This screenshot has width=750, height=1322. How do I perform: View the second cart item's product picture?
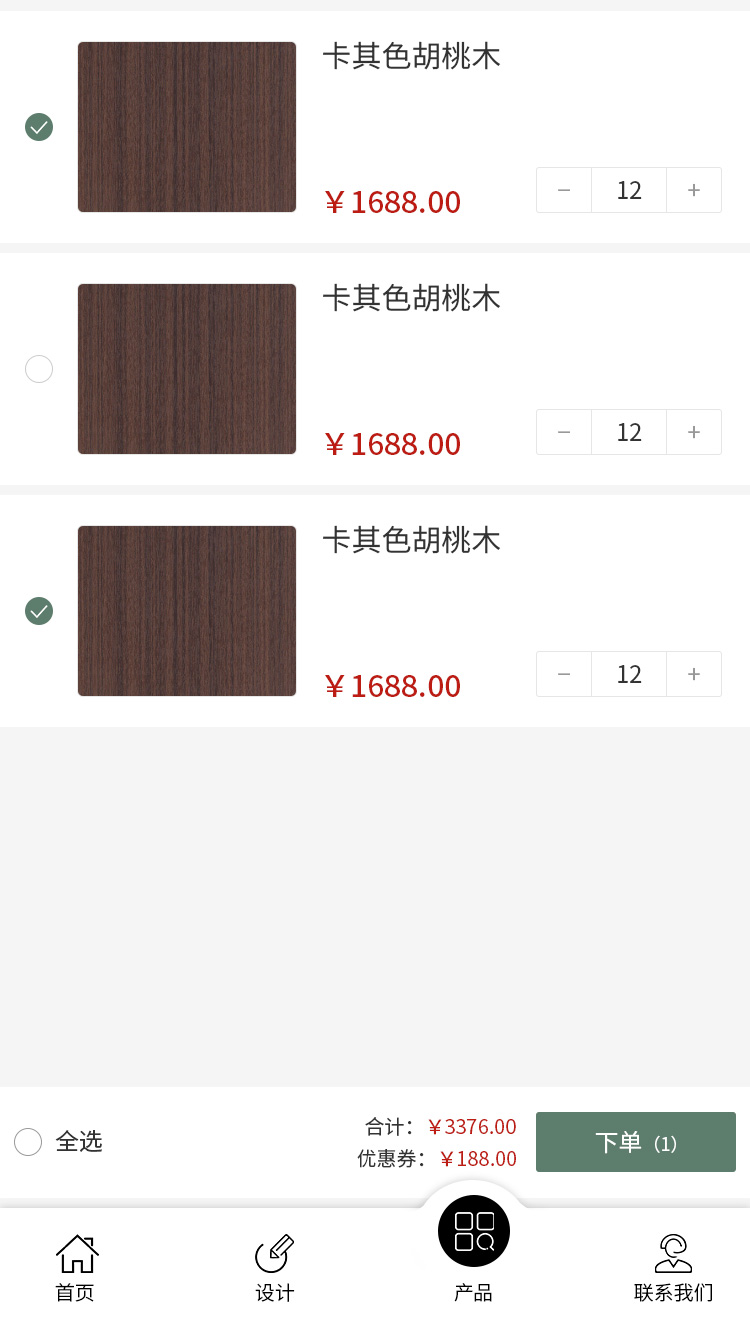187,369
